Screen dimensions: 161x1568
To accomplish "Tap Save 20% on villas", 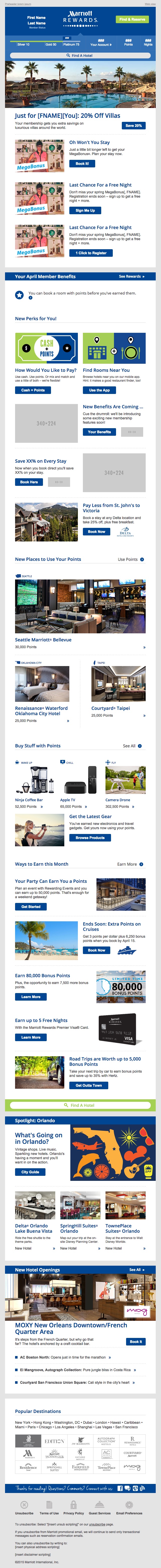I will 133,125.
